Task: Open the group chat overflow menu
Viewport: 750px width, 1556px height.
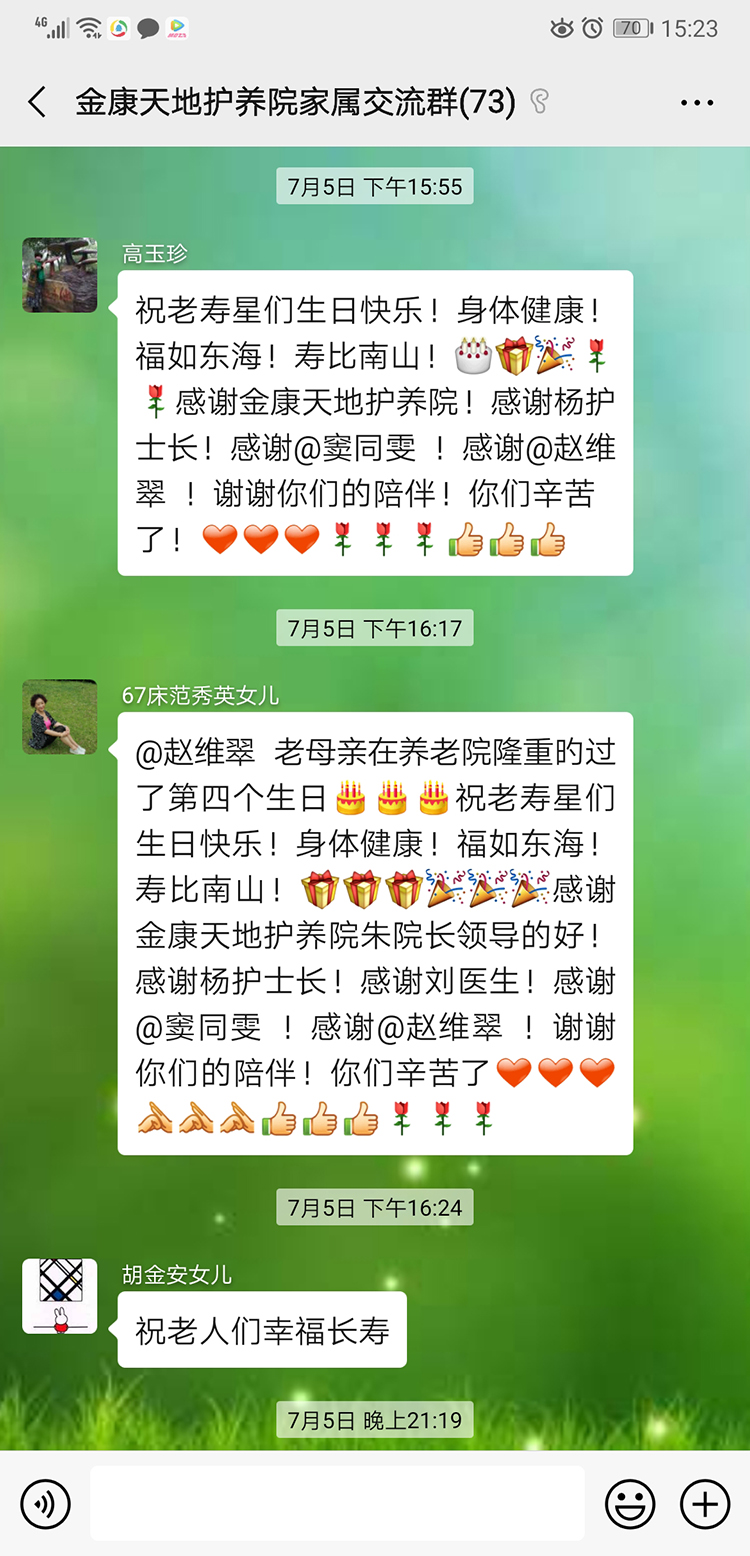Action: coord(697,102)
